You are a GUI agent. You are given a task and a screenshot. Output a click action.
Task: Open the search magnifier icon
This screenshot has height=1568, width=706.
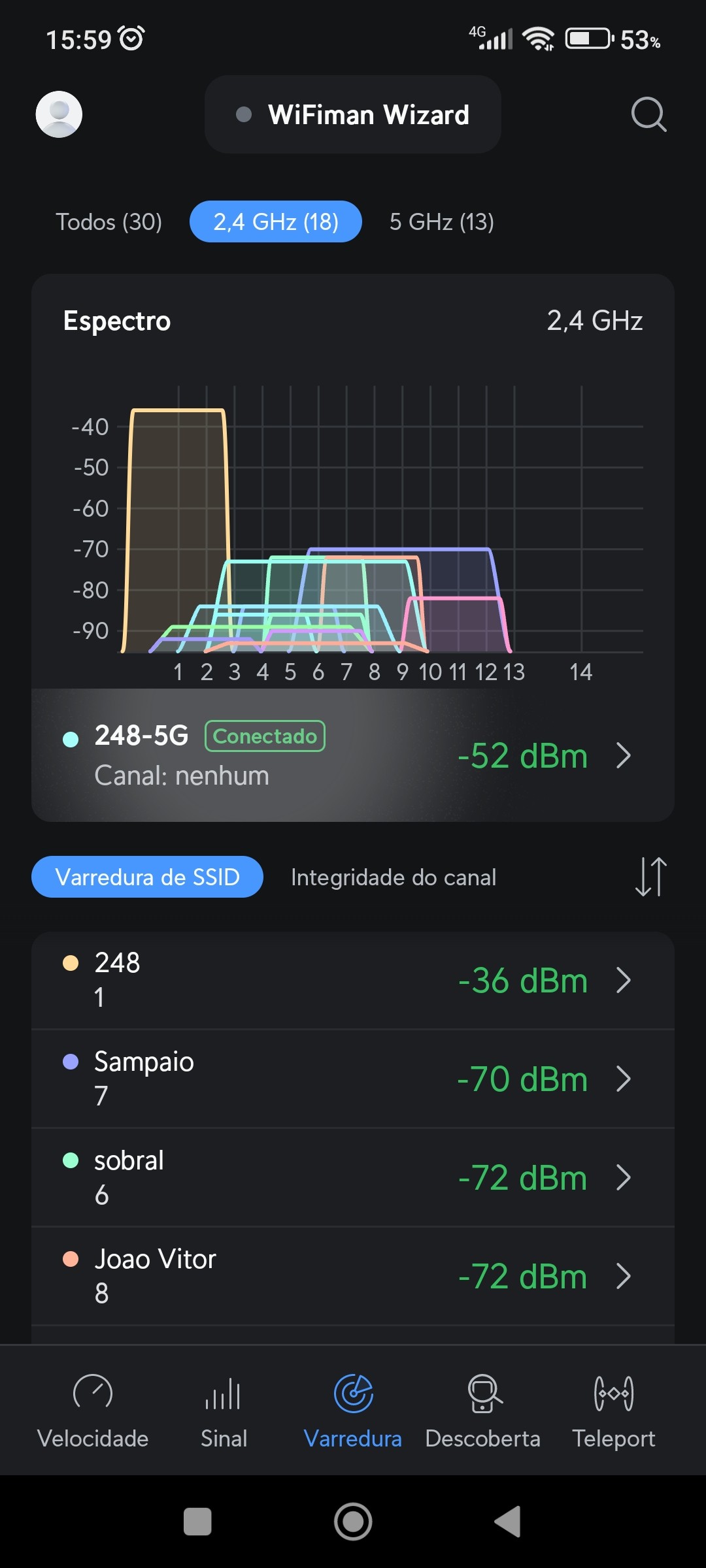coord(648,115)
